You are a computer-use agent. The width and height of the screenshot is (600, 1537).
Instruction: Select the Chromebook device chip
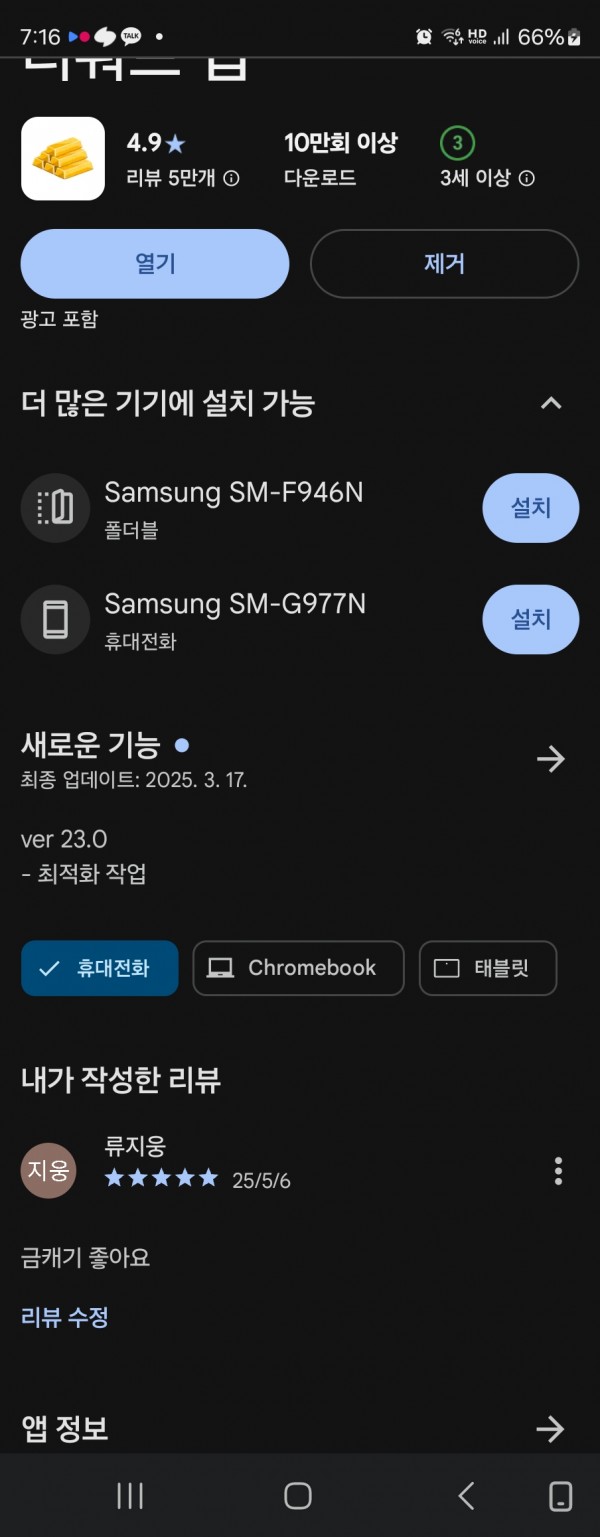click(298, 968)
